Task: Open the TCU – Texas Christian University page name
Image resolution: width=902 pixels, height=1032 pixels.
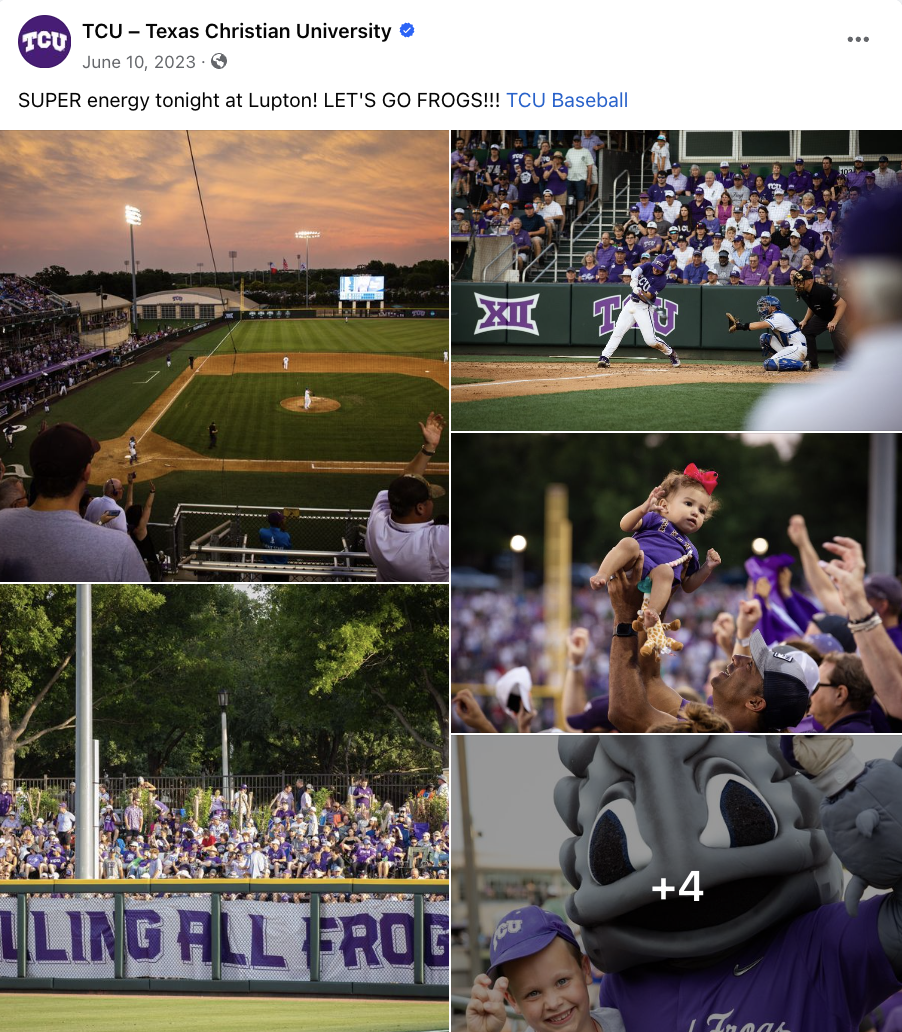Action: pos(237,31)
